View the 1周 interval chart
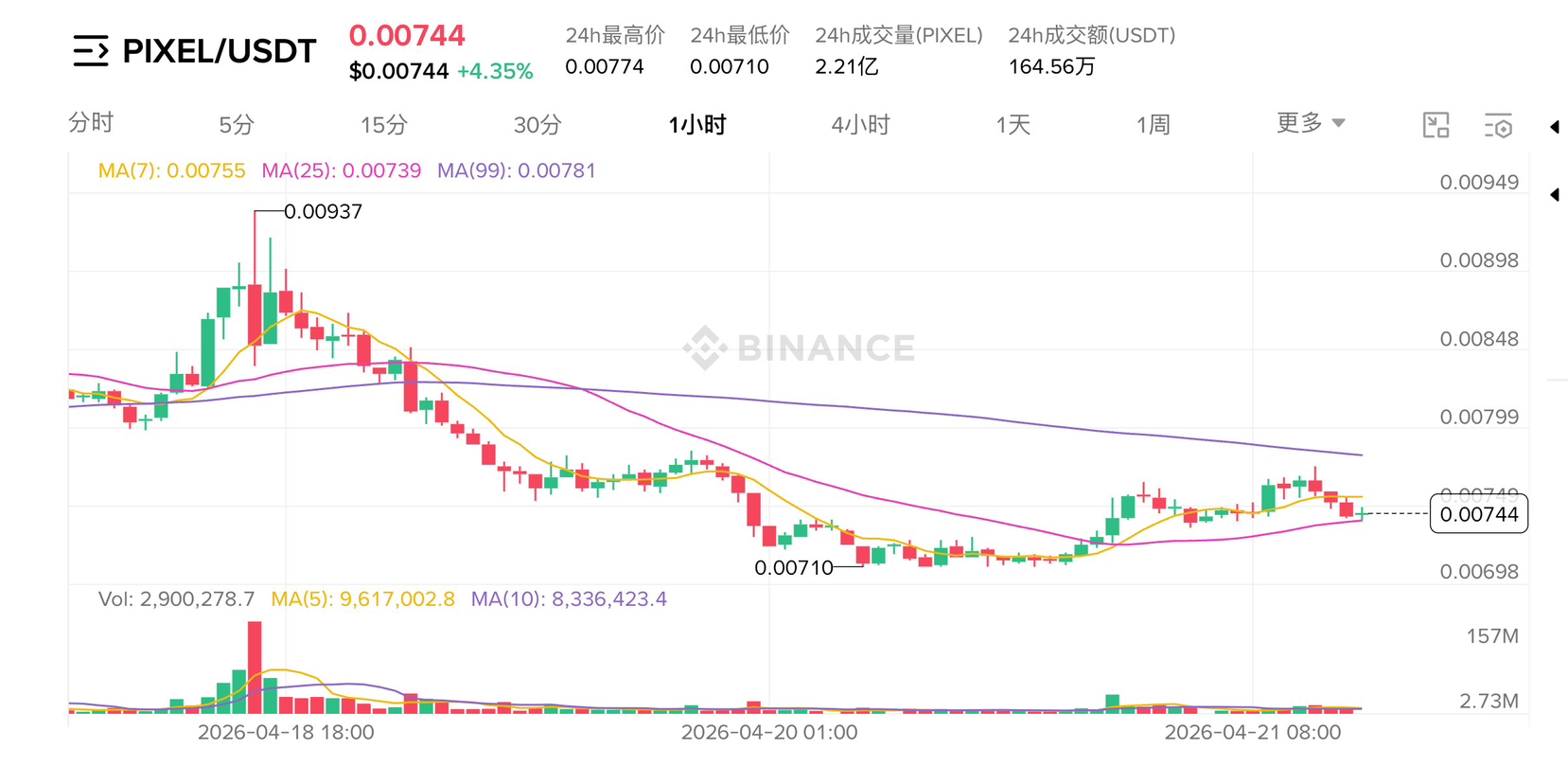Viewport: 1568px width, 784px height. [1153, 125]
